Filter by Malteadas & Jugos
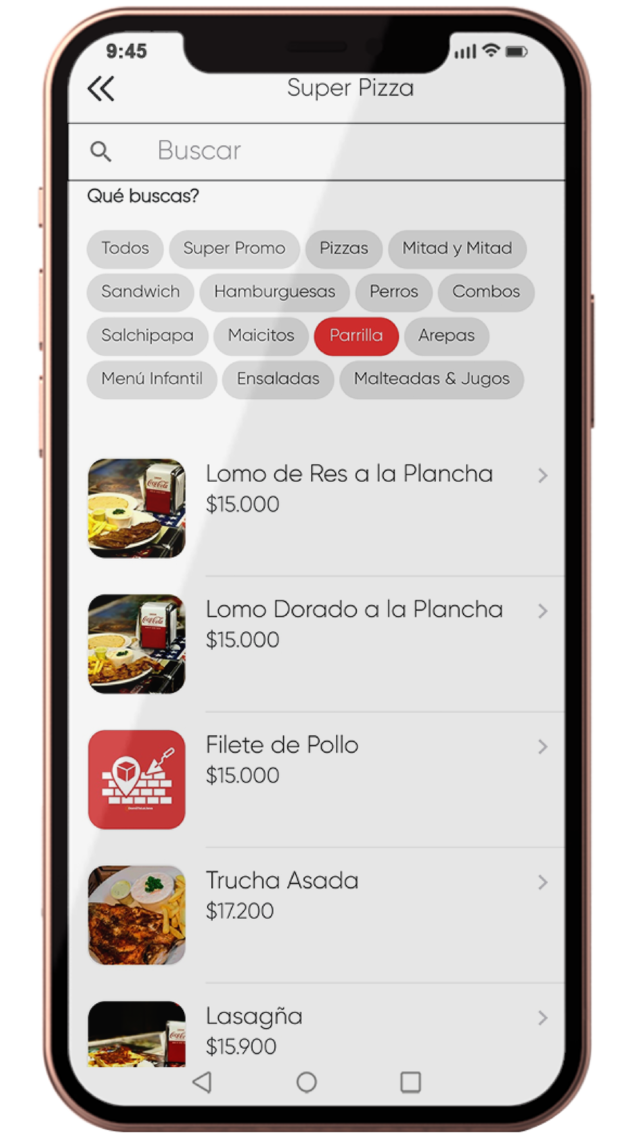 pos(431,379)
